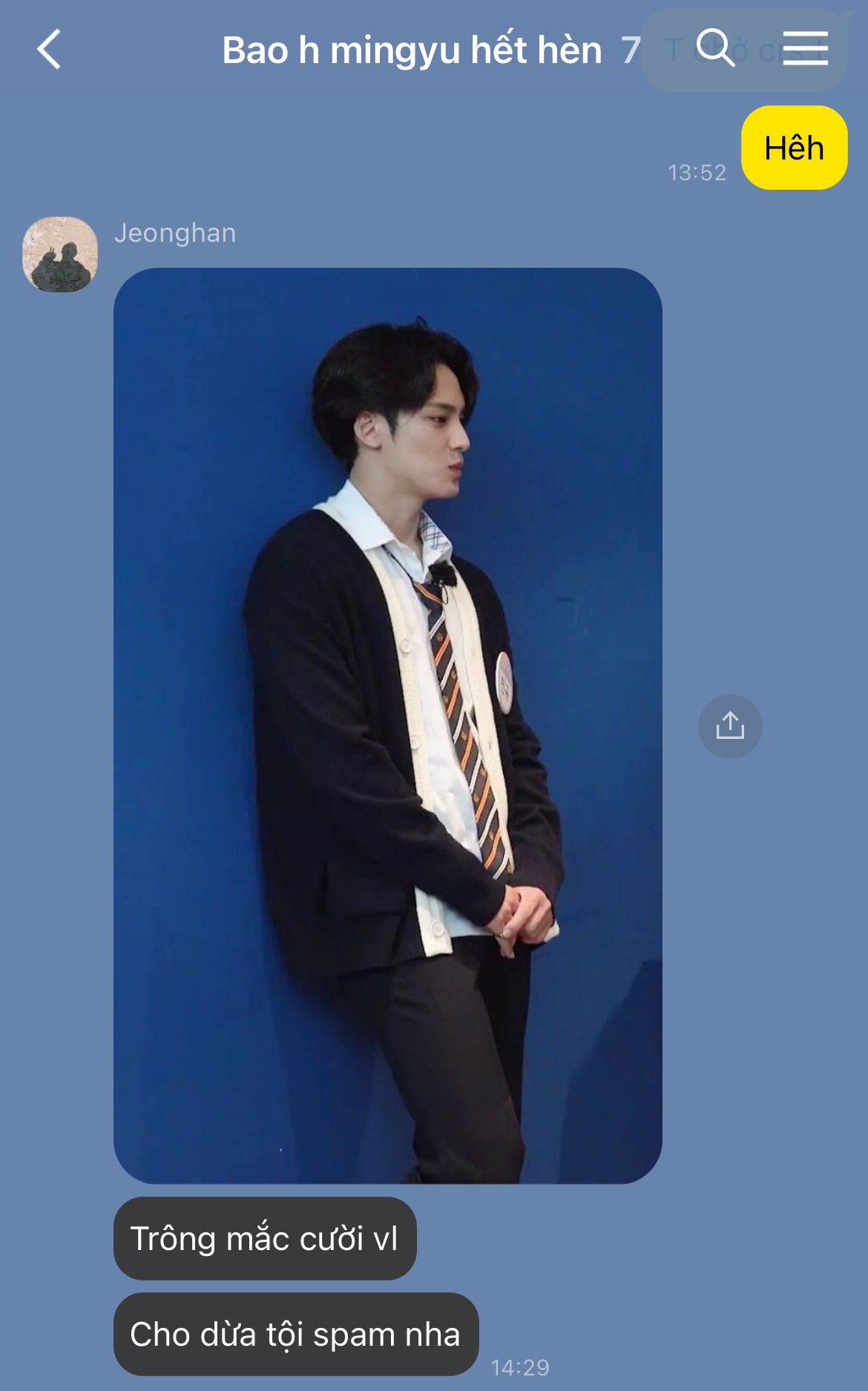Open Jeonghan's profile picture
This screenshot has width=868, height=1391.
(x=60, y=254)
